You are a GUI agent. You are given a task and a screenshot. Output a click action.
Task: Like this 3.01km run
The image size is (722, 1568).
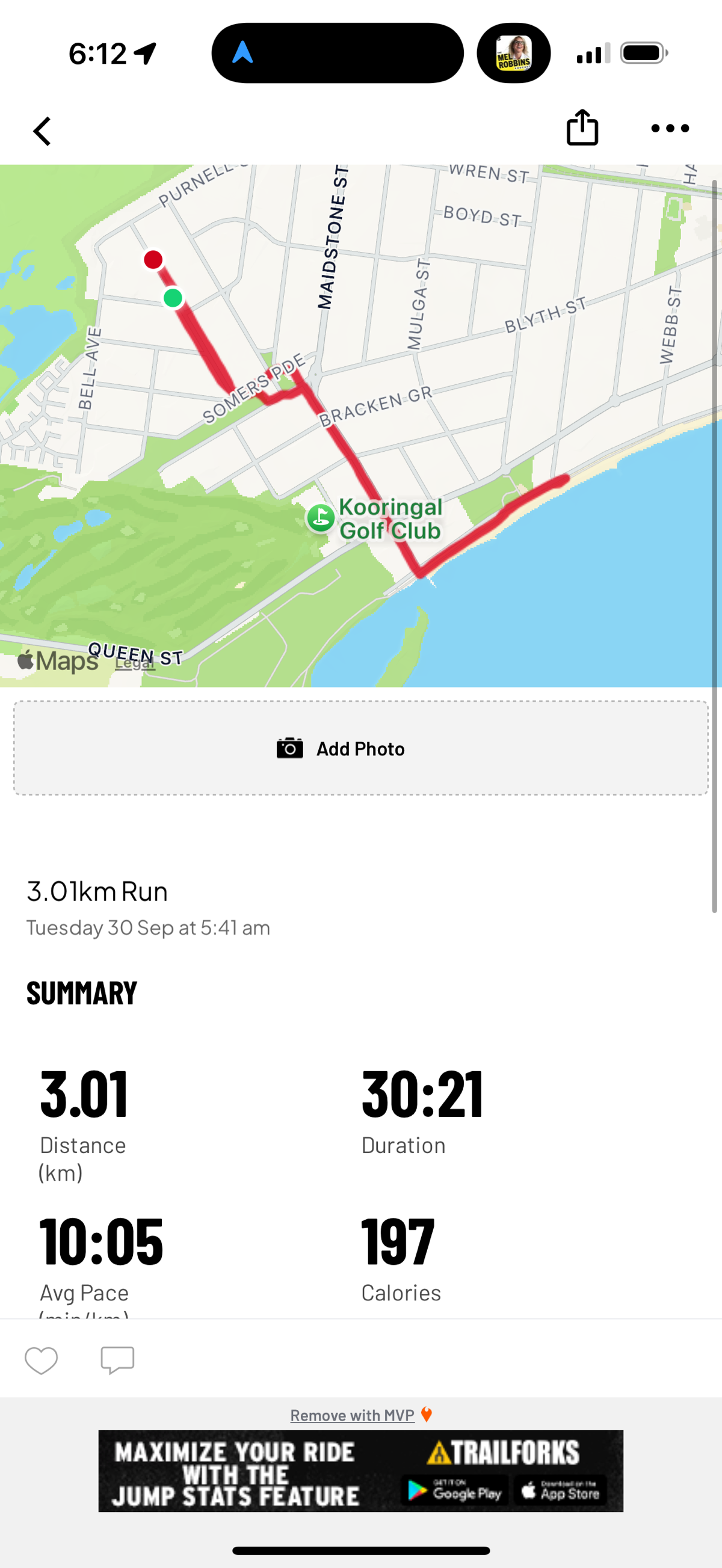point(41,1360)
